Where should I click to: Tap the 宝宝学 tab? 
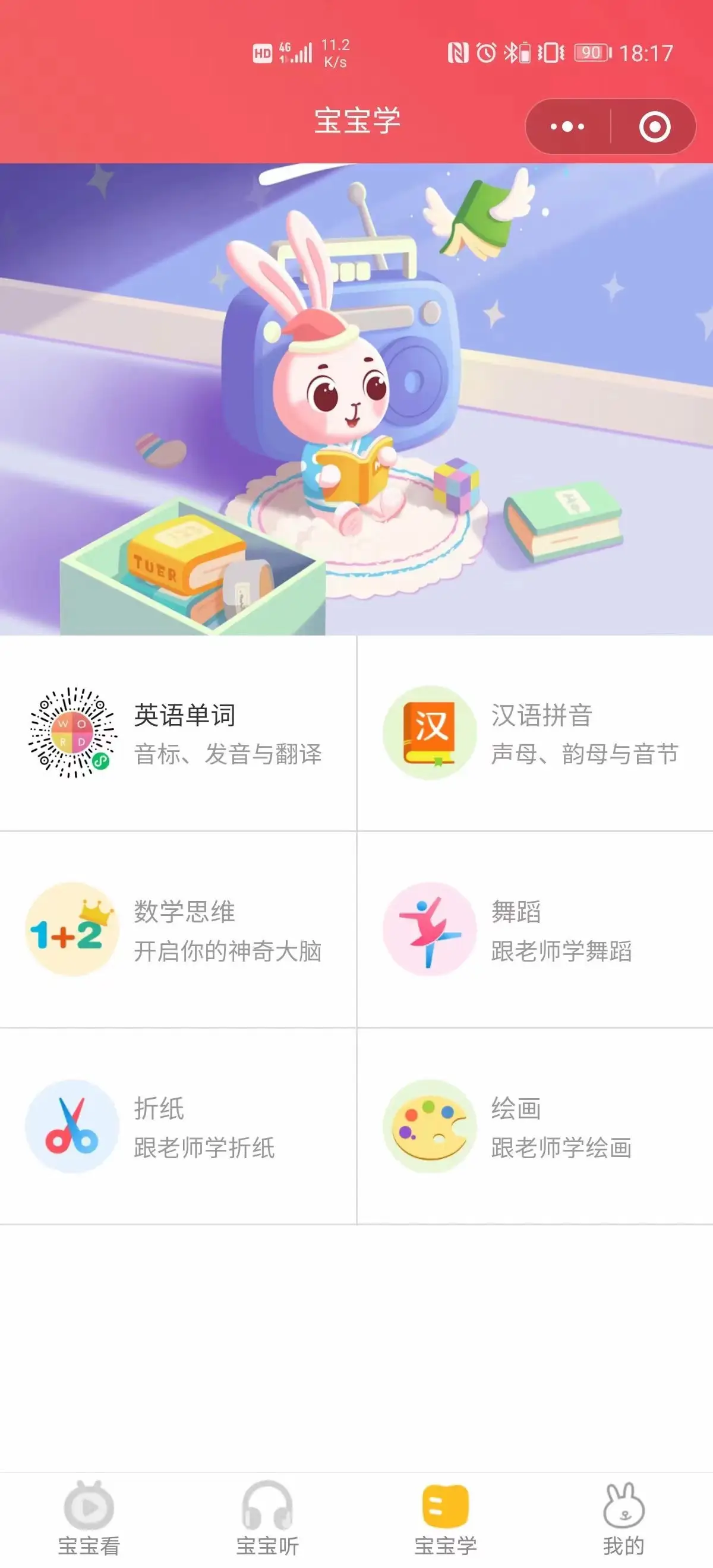(445, 1518)
